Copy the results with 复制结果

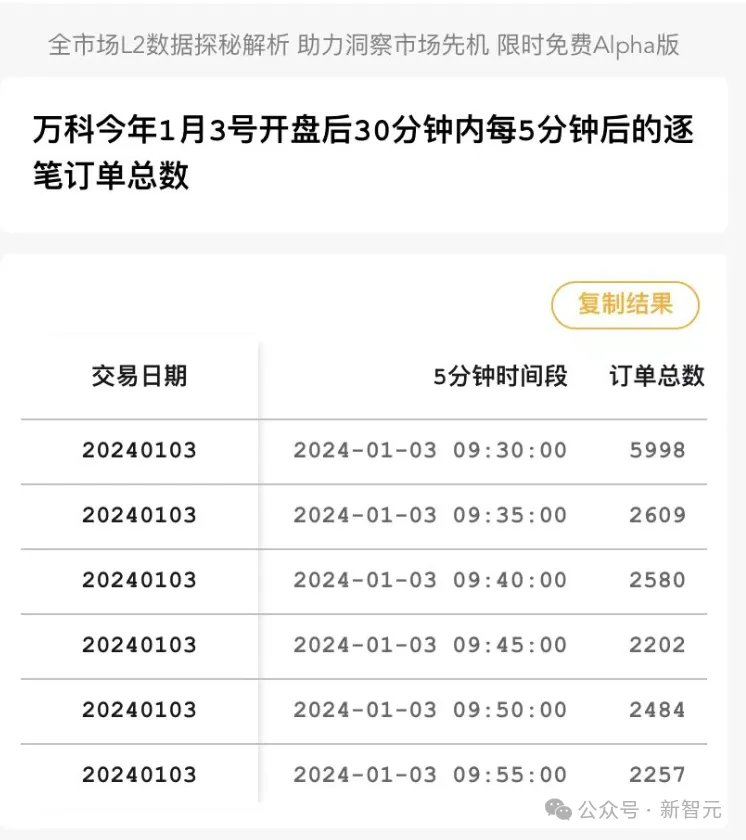(625, 305)
